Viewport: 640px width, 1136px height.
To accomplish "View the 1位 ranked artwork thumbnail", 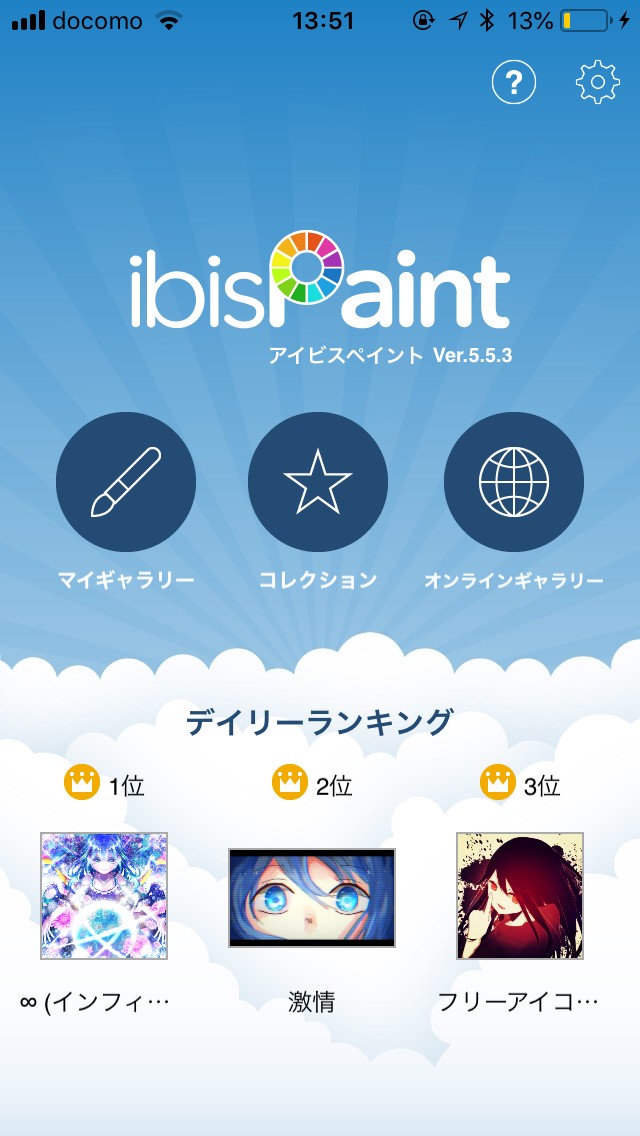I will [x=104, y=896].
